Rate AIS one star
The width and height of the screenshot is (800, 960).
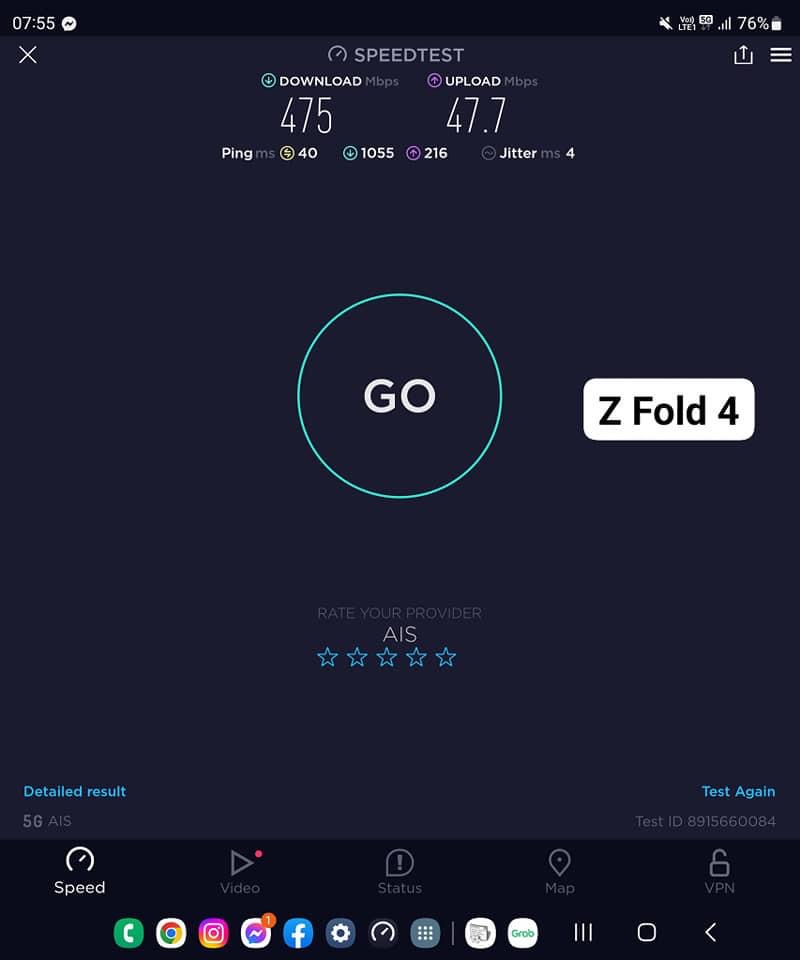(x=327, y=657)
